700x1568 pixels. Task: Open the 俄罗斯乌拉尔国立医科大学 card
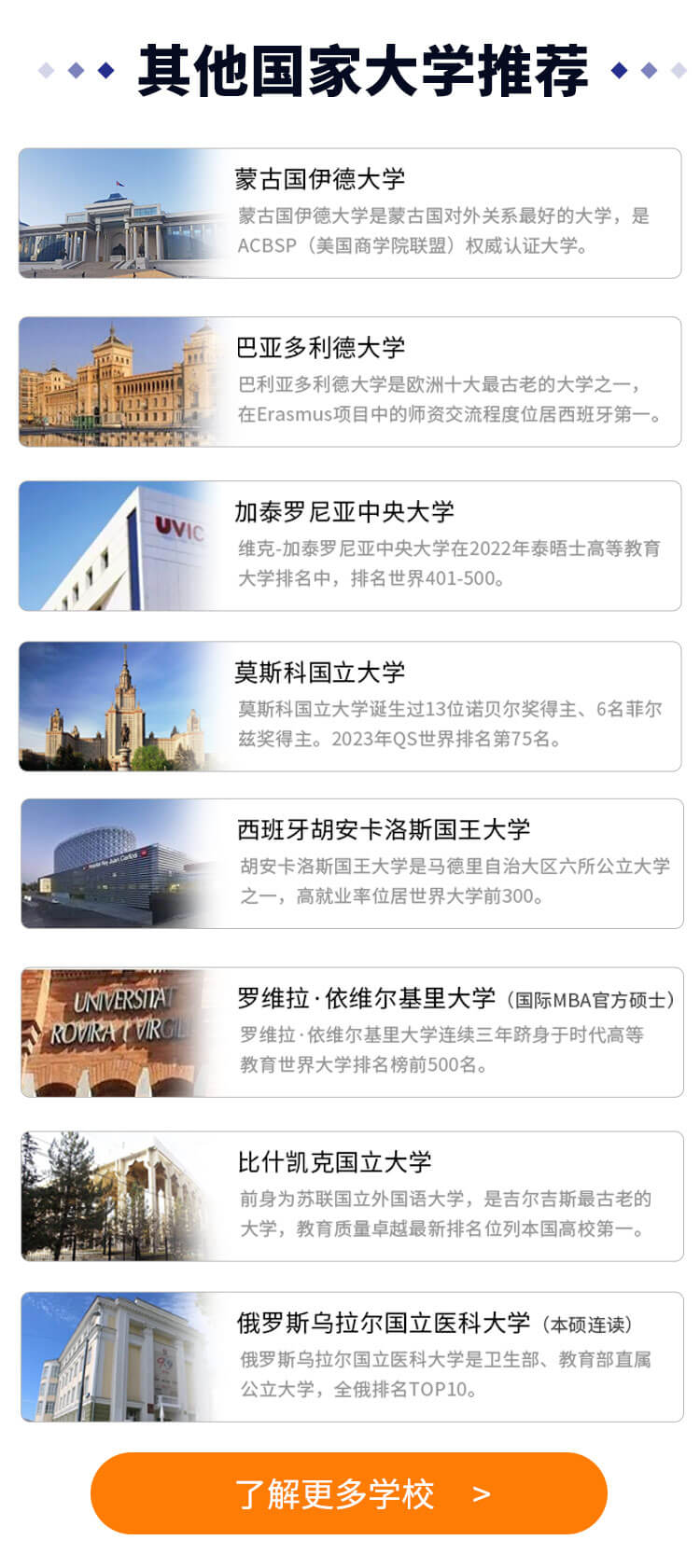(x=352, y=1356)
